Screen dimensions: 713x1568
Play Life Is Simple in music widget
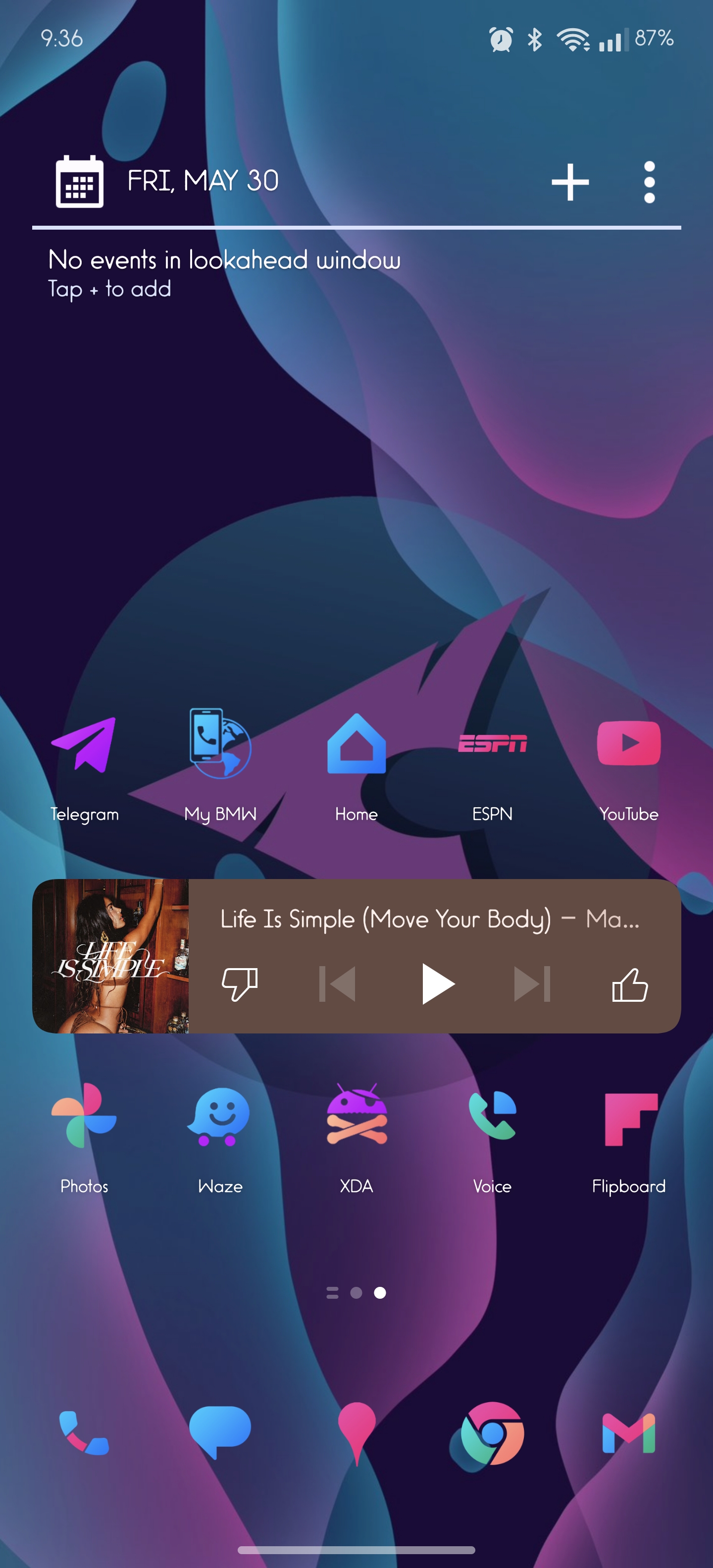pos(437,983)
